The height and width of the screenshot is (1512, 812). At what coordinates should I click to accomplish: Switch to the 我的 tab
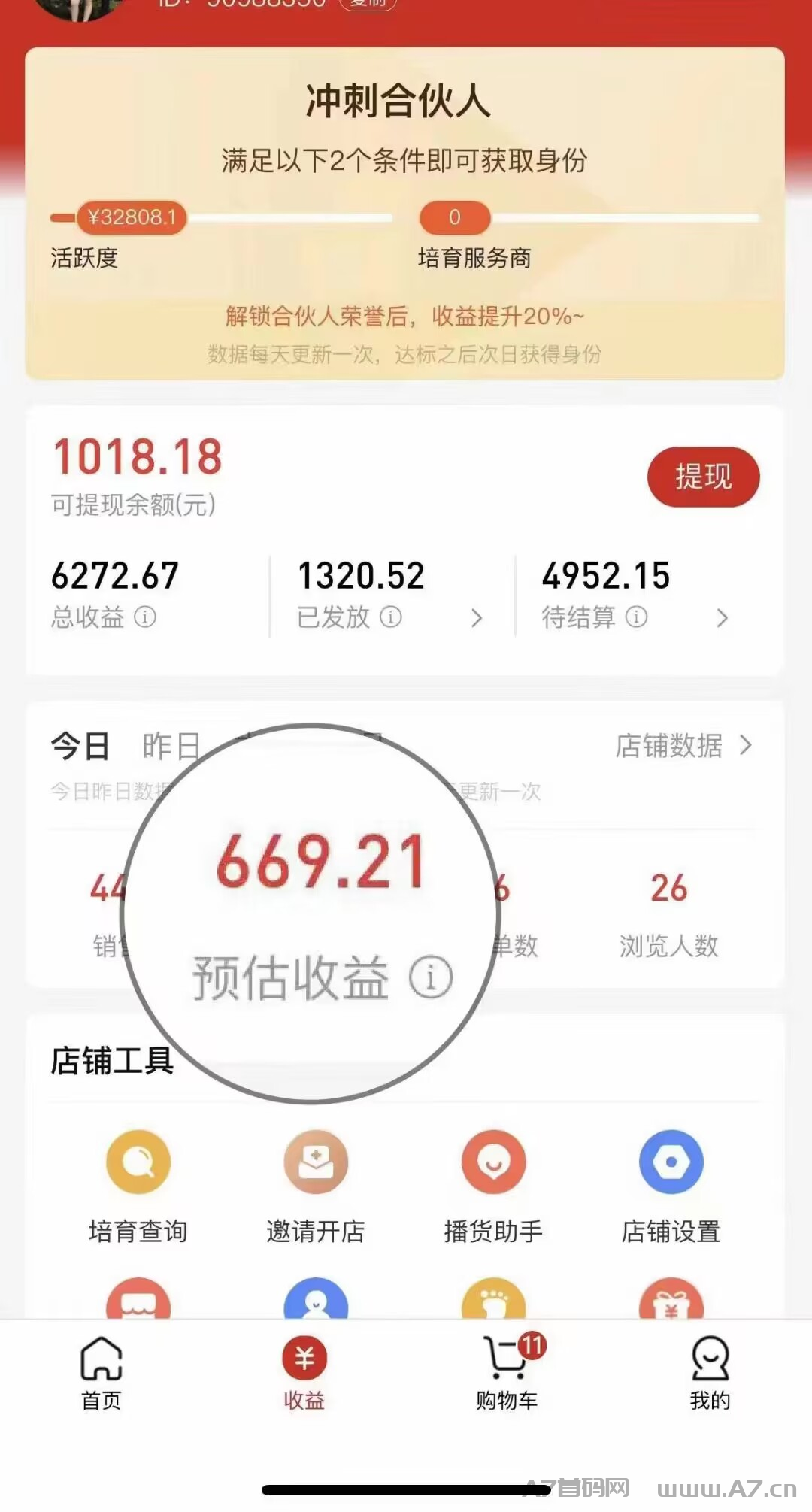(710, 1374)
